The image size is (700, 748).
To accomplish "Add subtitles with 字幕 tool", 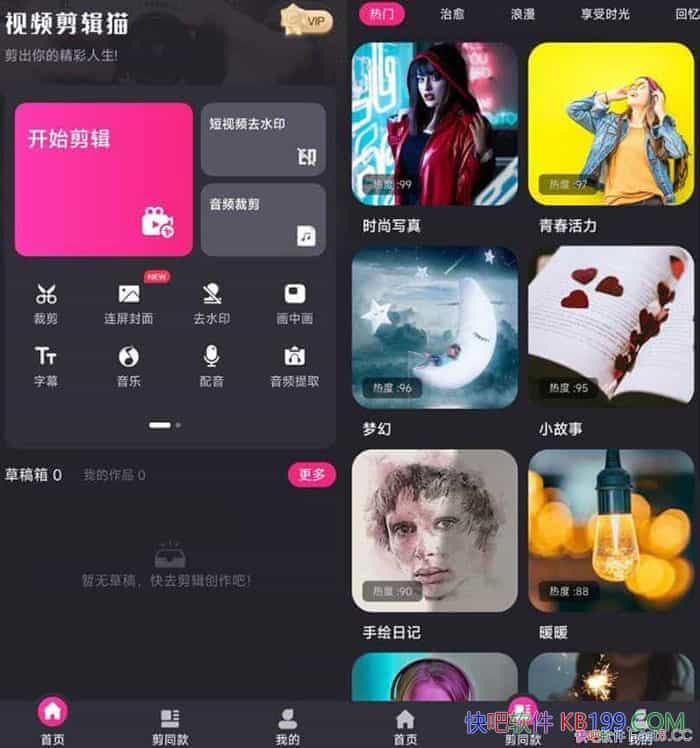I will pos(46,365).
